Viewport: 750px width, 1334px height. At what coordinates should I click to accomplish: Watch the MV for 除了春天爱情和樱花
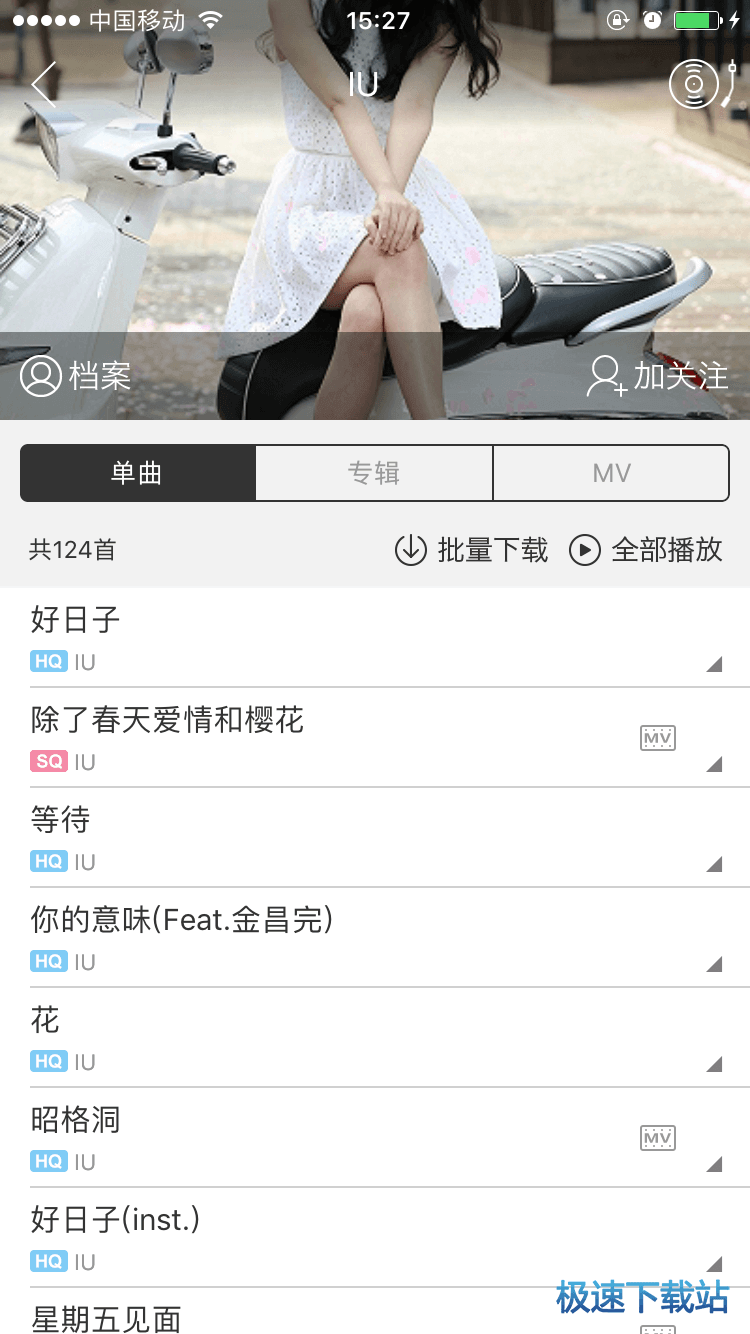[x=658, y=738]
